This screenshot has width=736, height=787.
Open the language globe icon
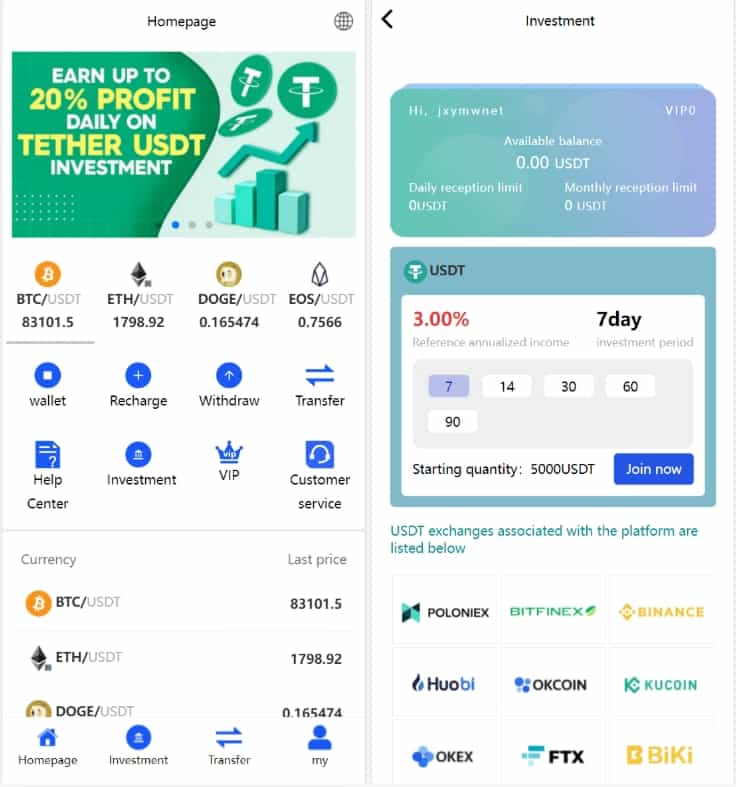click(343, 21)
